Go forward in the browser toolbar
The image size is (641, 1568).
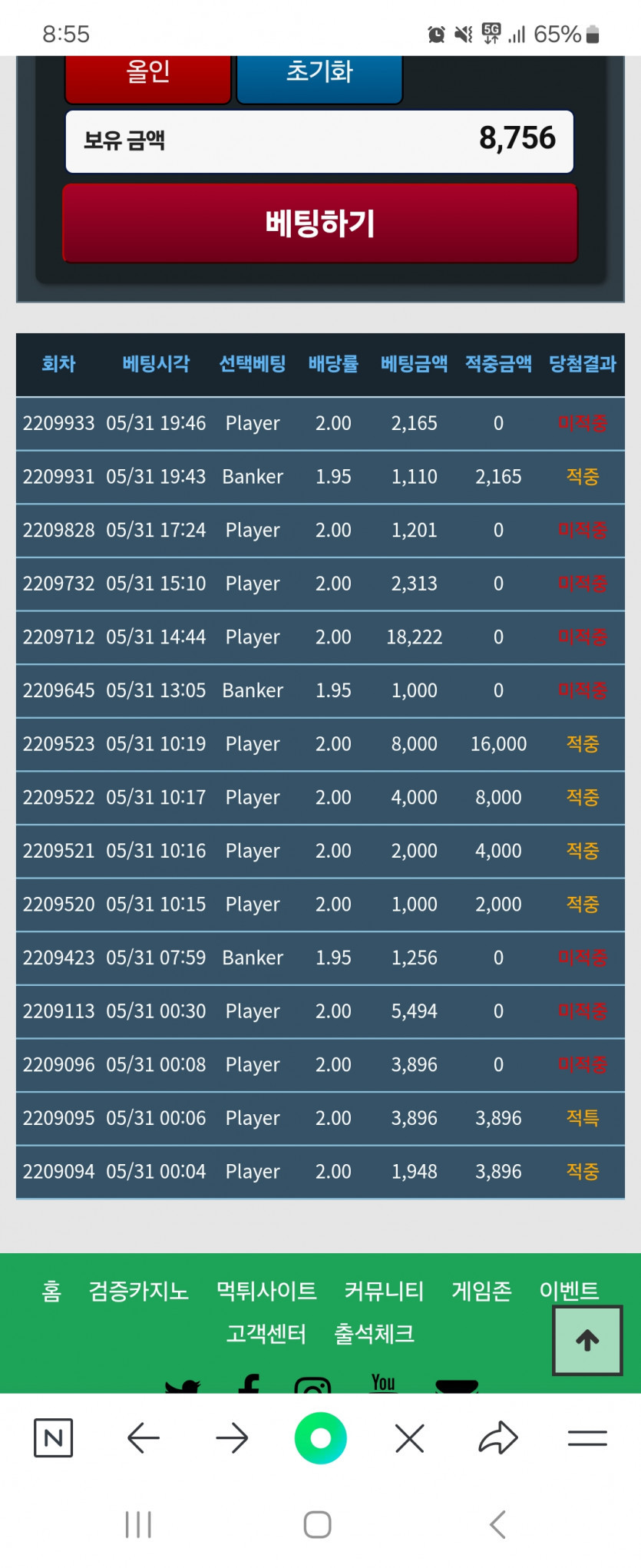pos(232,1437)
